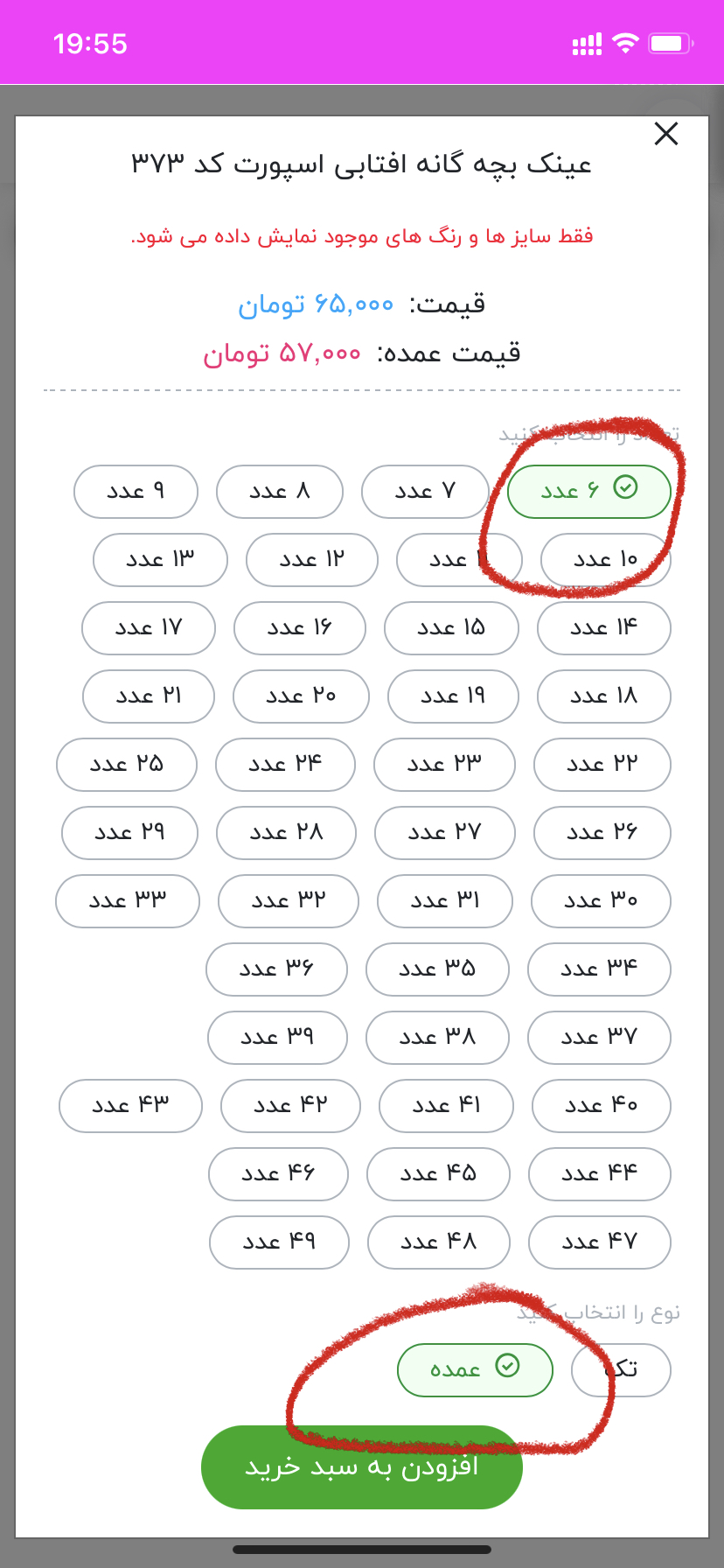Select the ۴۷ عدد option
The width and height of the screenshot is (724, 1568).
point(600,1242)
